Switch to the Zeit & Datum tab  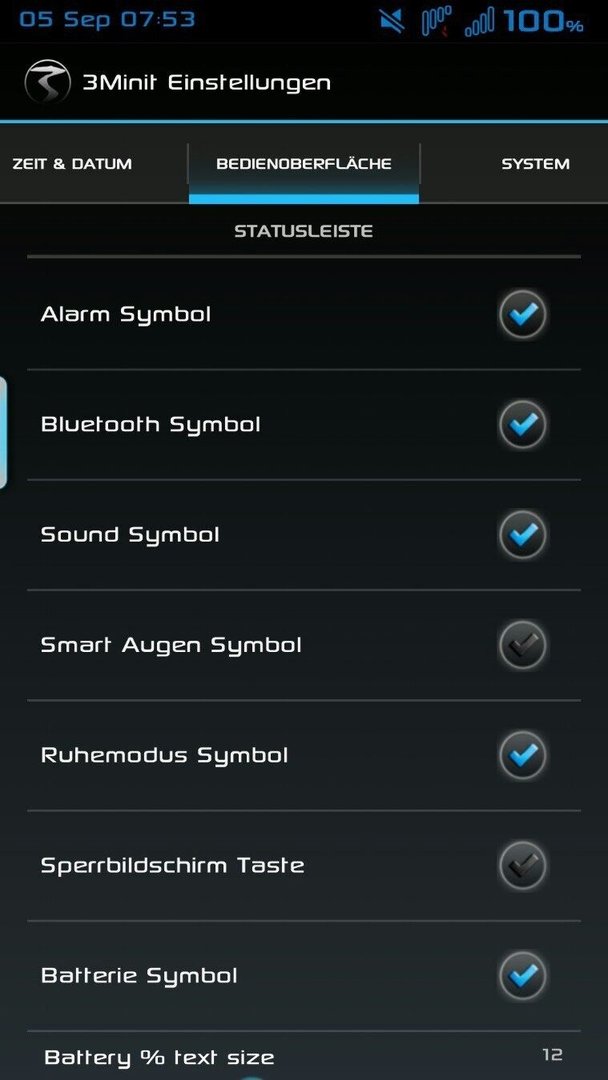pos(72,164)
